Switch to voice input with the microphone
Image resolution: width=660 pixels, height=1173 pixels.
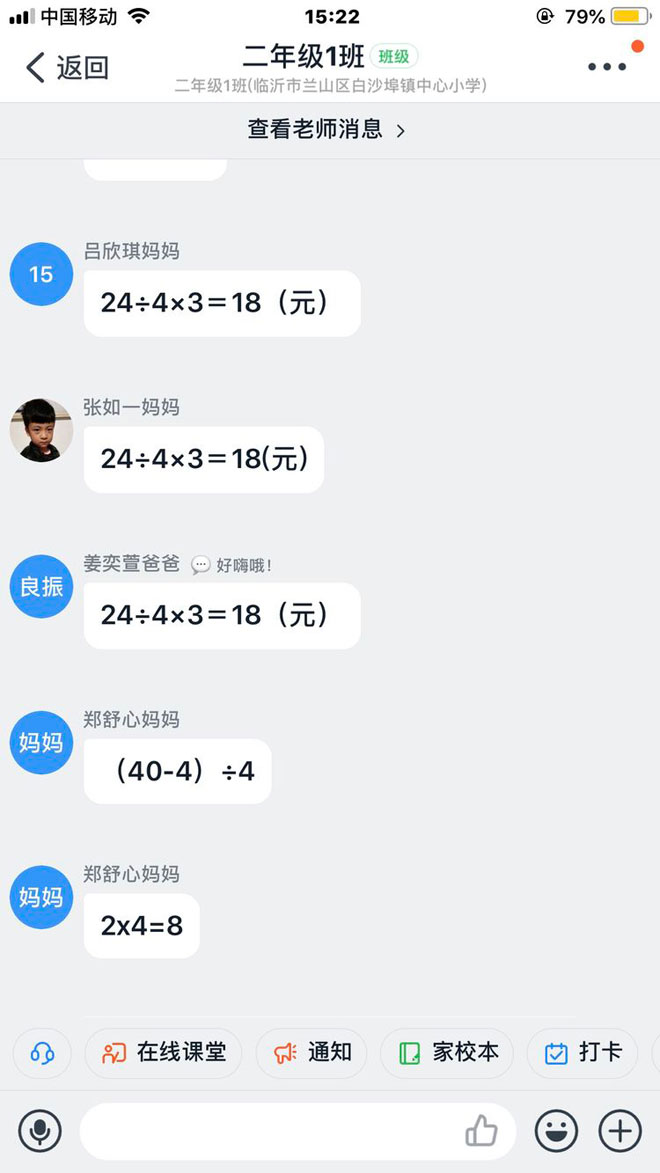click(x=40, y=1130)
